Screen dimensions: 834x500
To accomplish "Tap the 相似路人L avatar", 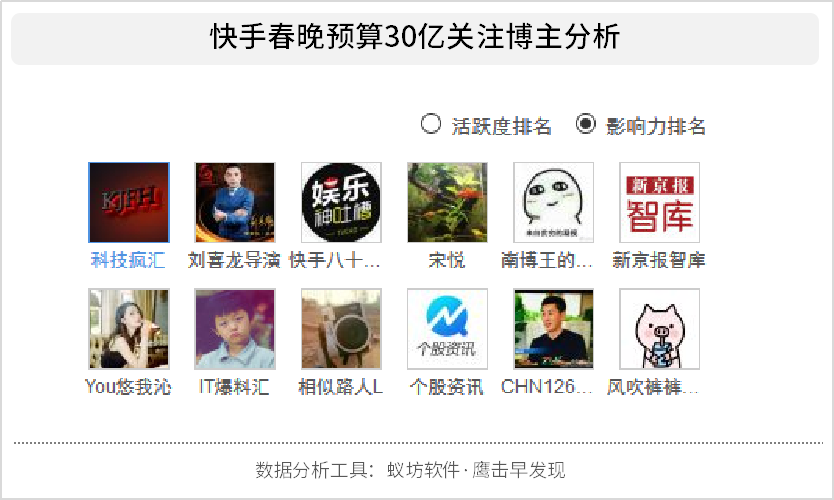I will (x=341, y=329).
